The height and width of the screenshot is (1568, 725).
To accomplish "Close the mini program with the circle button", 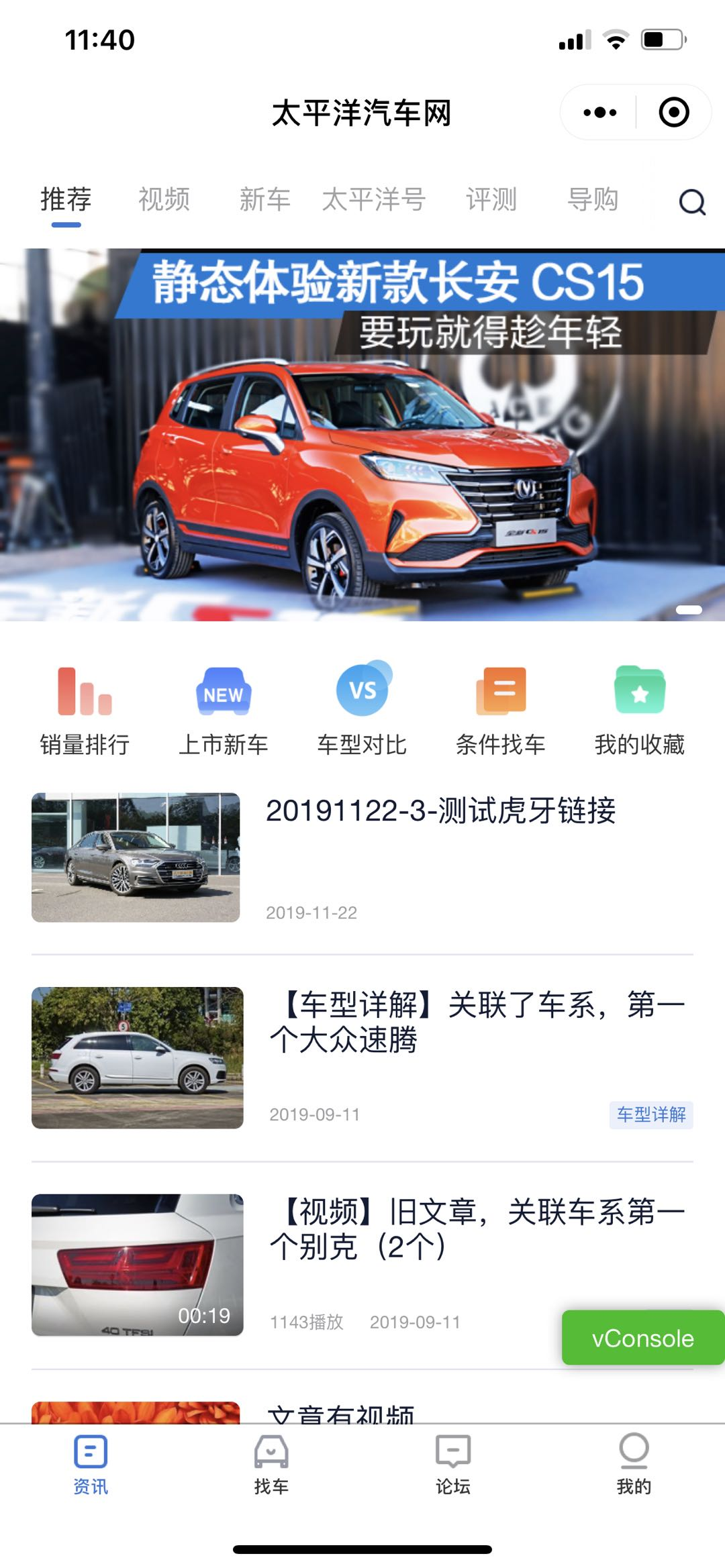I will coord(674,112).
